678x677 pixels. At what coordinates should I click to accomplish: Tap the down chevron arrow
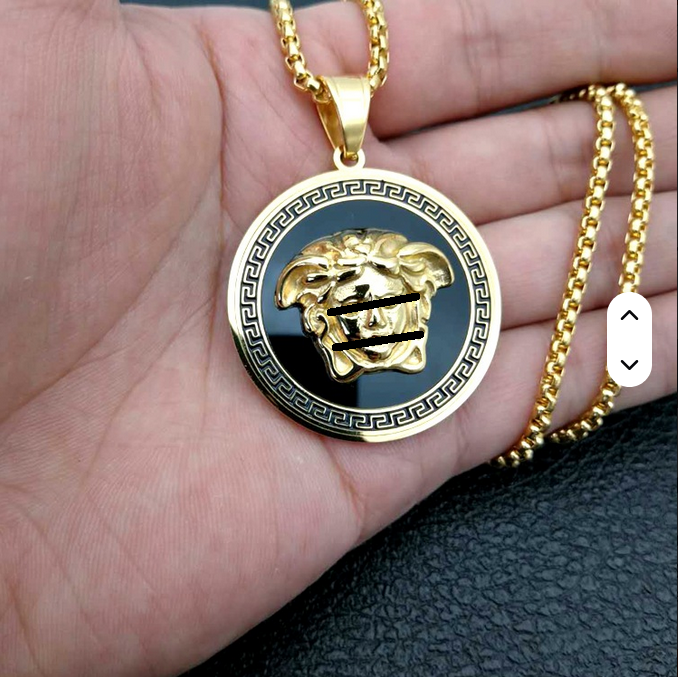629,364
